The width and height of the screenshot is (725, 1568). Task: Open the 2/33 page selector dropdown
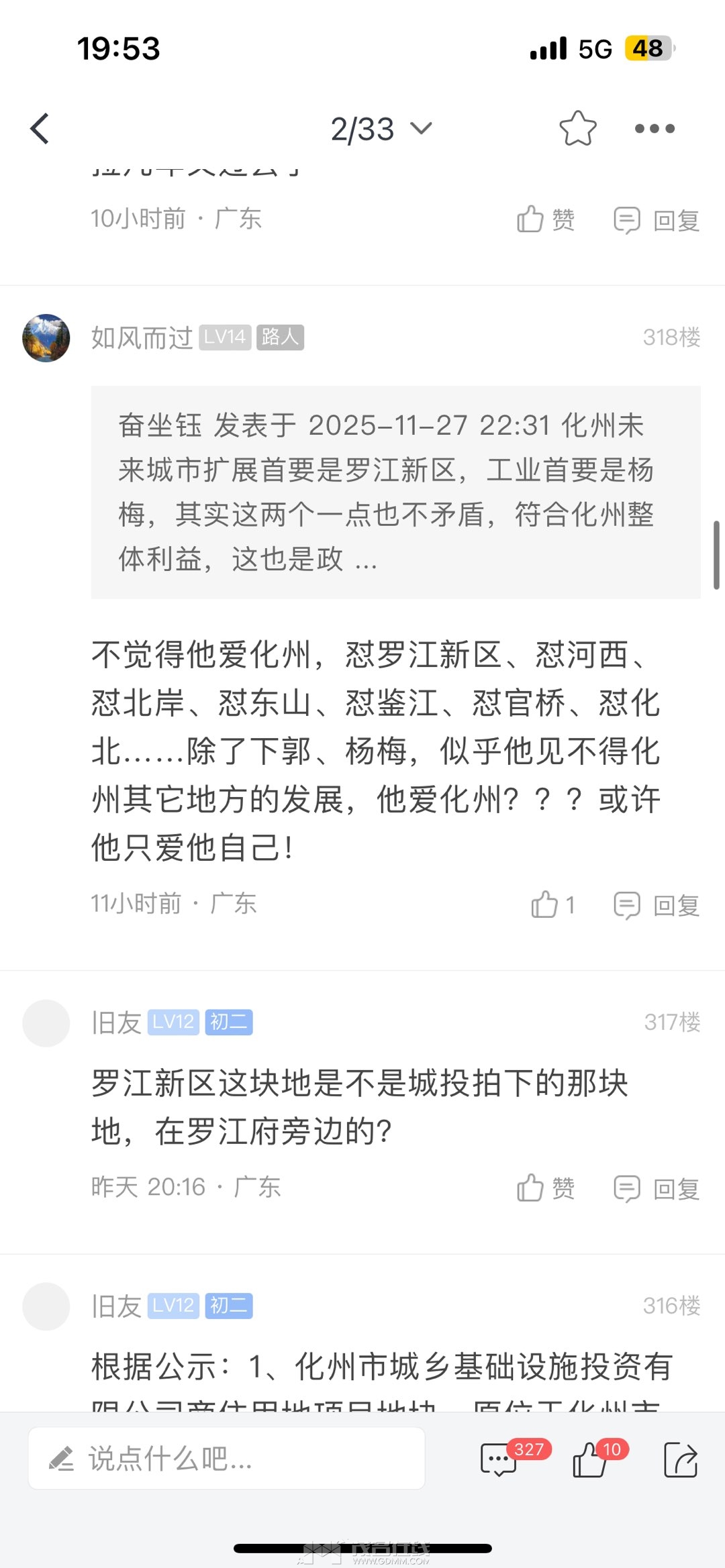pyautogui.click(x=381, y=129)
